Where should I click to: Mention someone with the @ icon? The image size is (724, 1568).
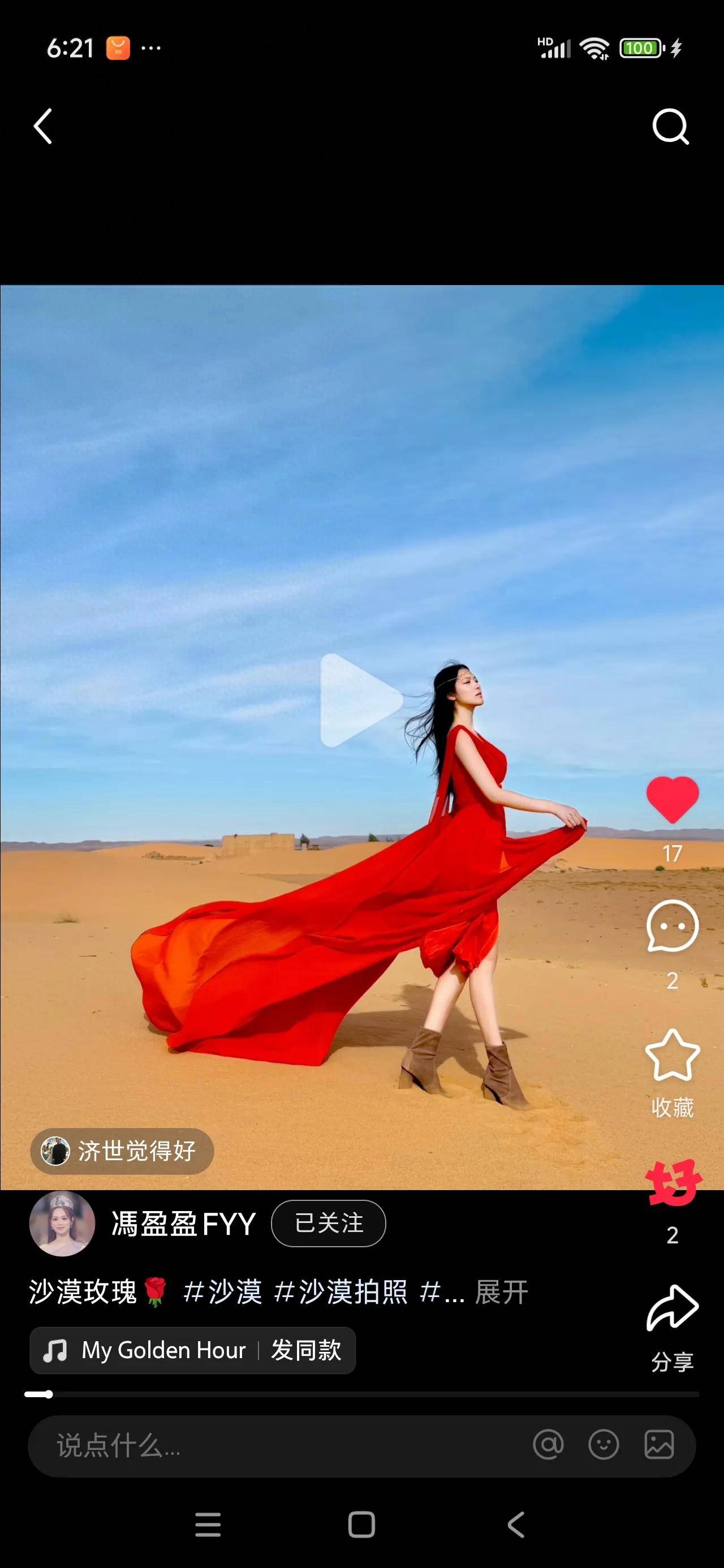coord(548,1445)
